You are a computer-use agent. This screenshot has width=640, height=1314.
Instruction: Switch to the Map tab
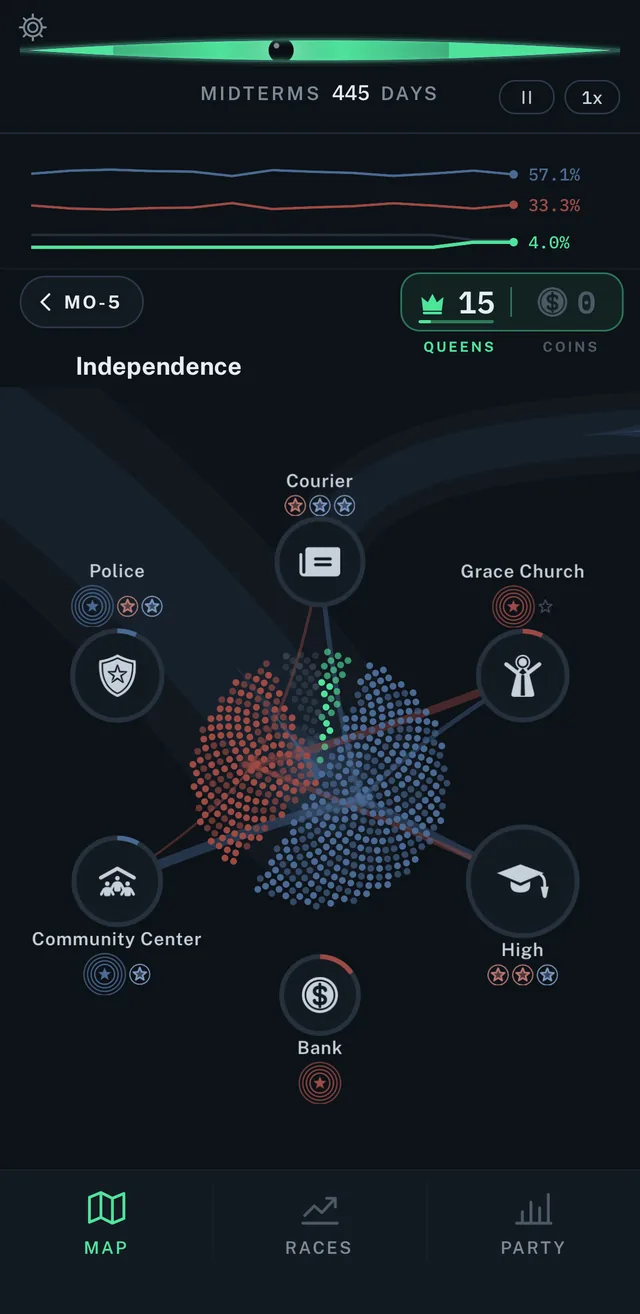click(x=106, y=1224)
